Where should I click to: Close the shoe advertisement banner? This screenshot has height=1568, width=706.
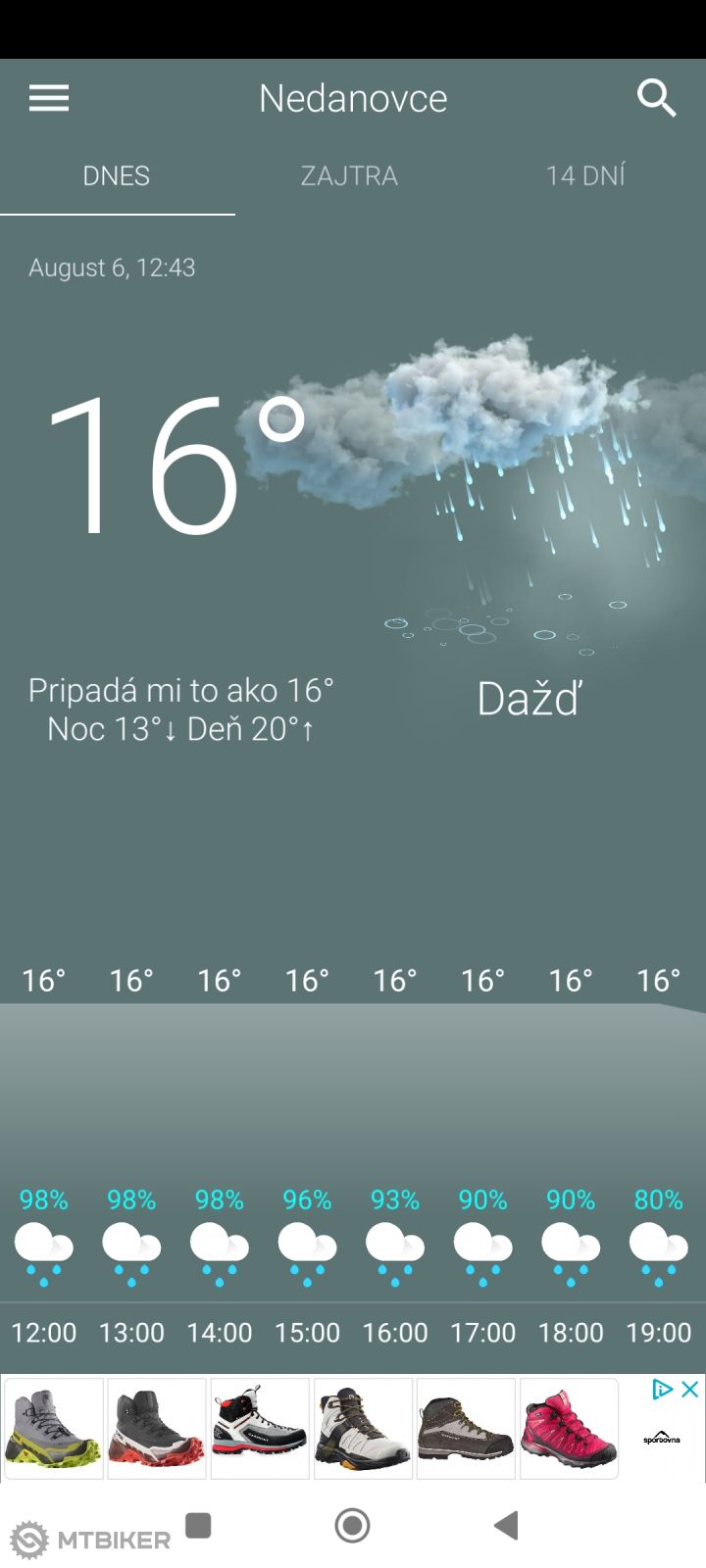(690, 1389)
